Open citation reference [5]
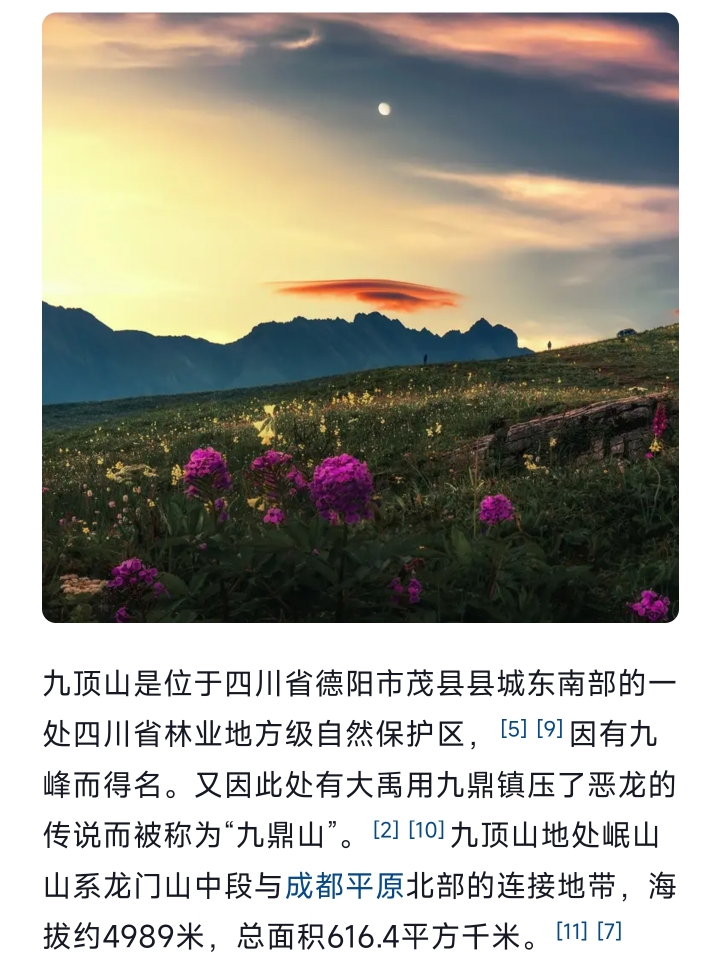The width and height of the screenshot is (720, 978). (x=513, y=729)
